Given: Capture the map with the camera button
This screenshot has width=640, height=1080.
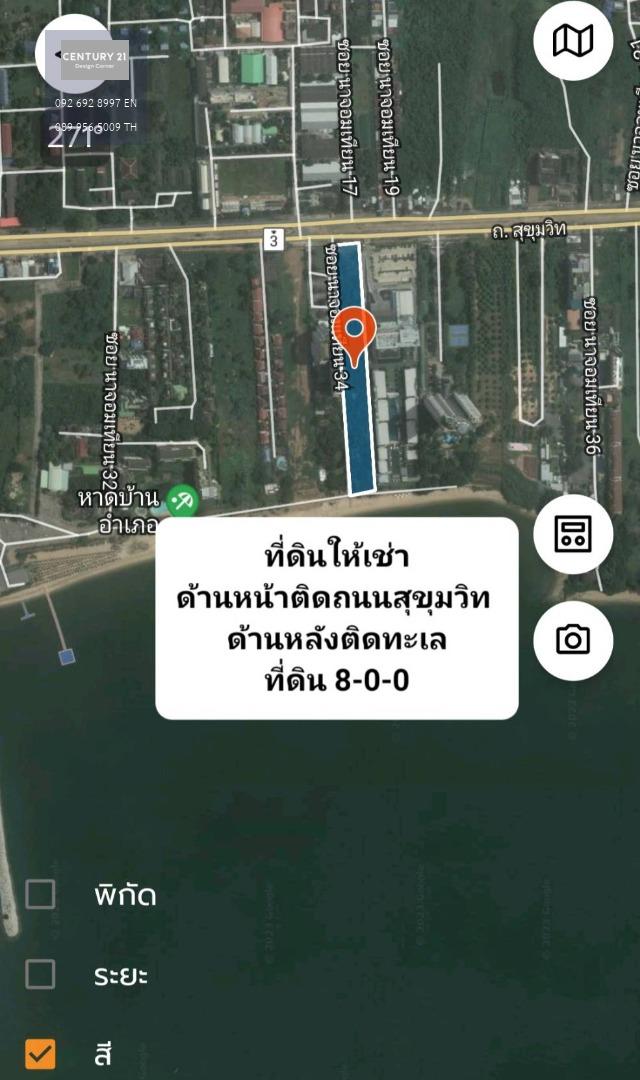Looking at the screenshot, I should coord(572,640).
